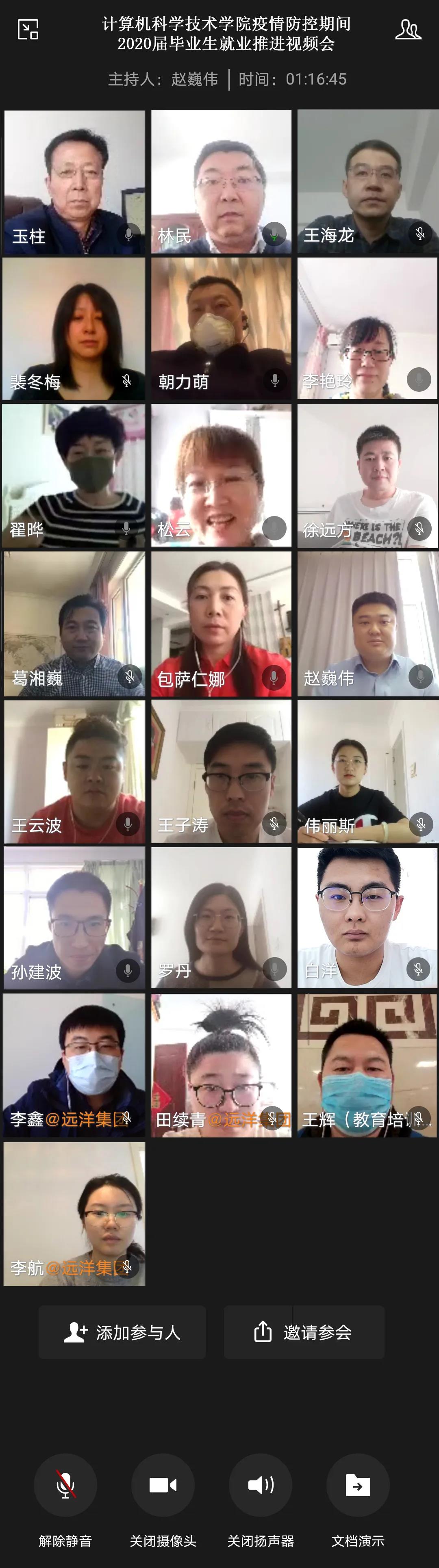The image size is (439, 1568).
Task: Select 玉柱's video tile
Action: (74, 181)
